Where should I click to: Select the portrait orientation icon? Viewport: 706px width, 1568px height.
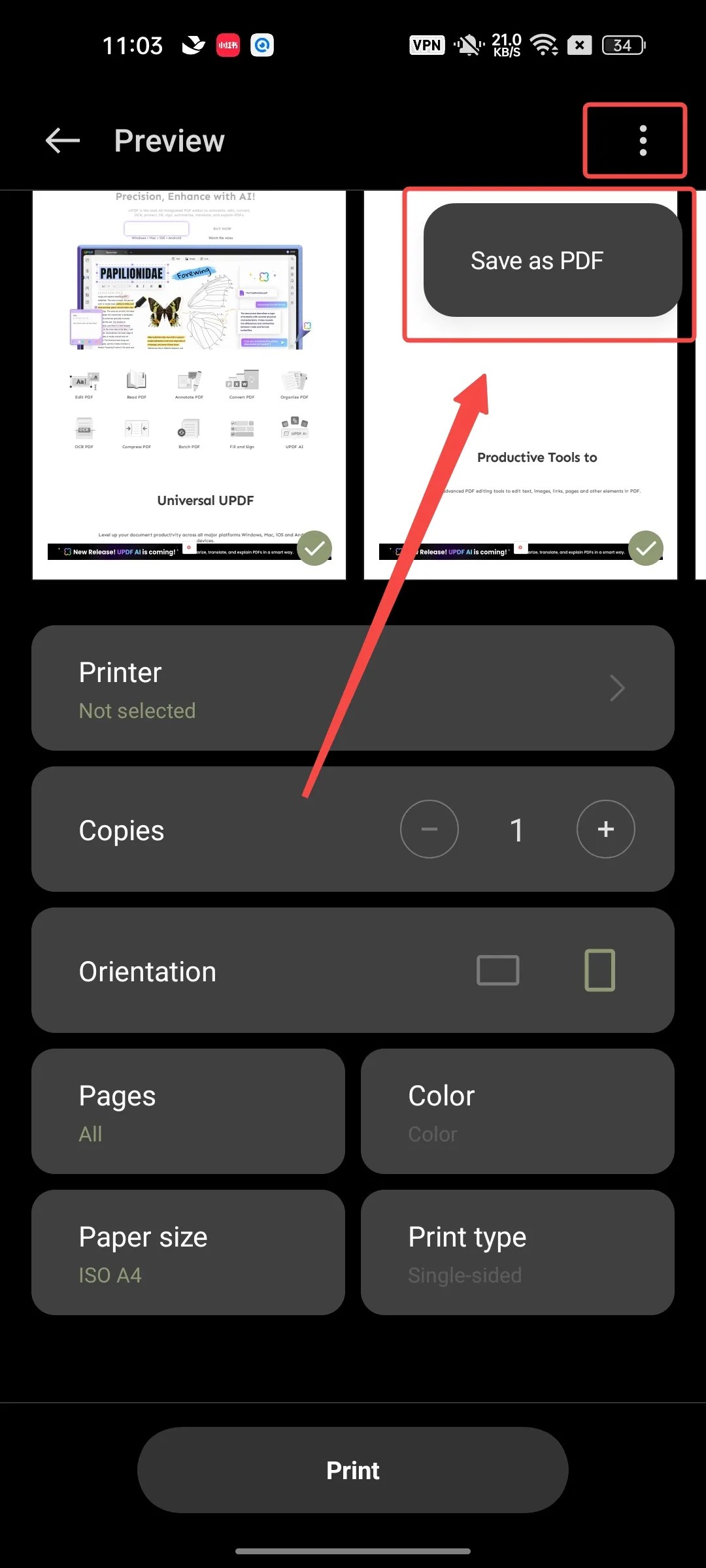tap(599, 970)
